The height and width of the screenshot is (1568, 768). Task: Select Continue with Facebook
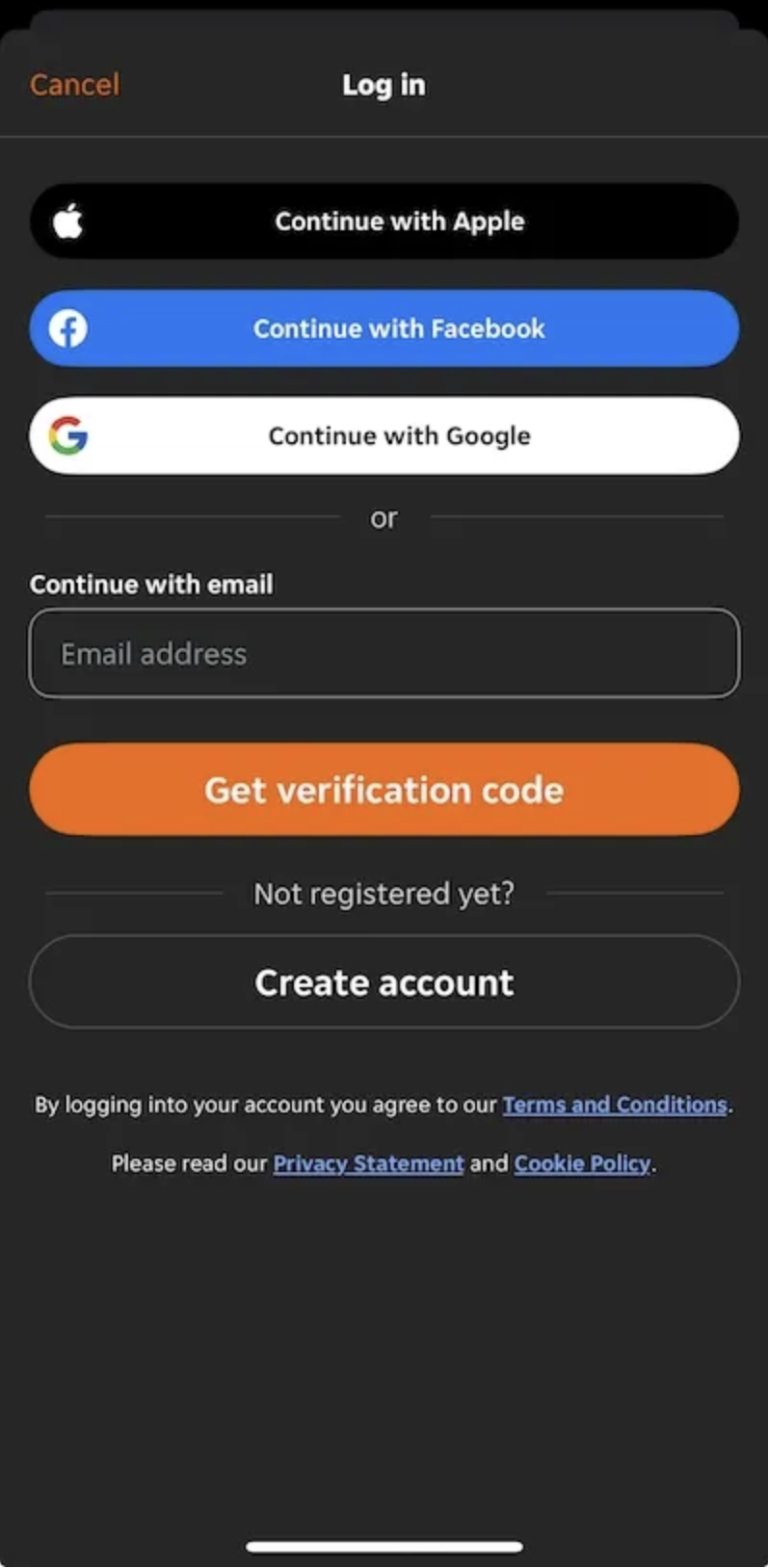[x=384, y=328]
